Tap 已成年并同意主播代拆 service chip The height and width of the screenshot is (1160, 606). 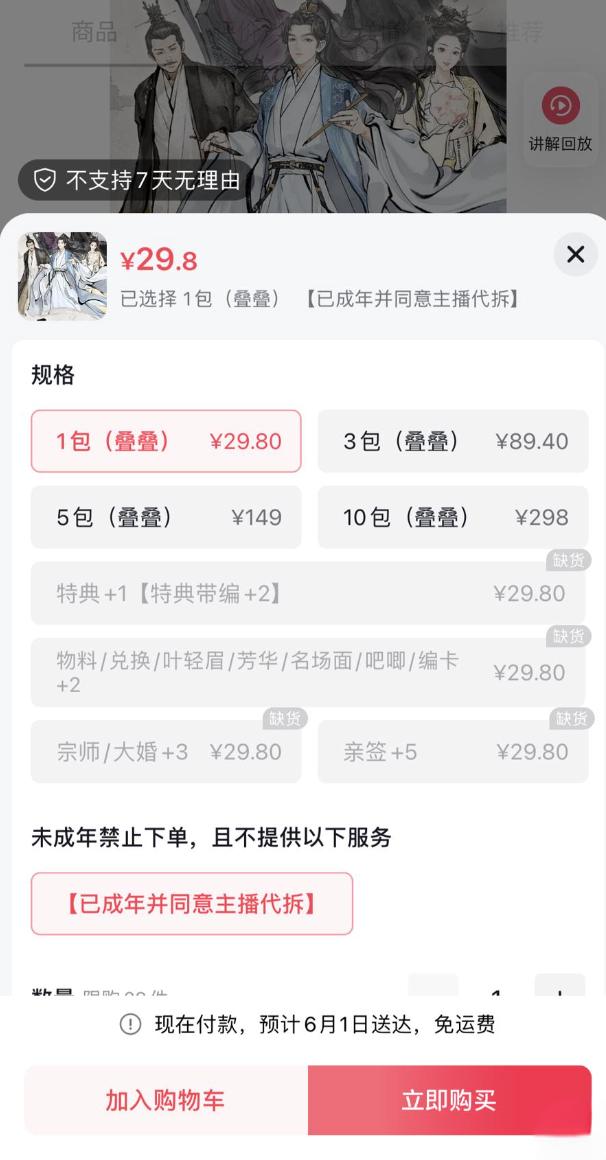(192, 903)
